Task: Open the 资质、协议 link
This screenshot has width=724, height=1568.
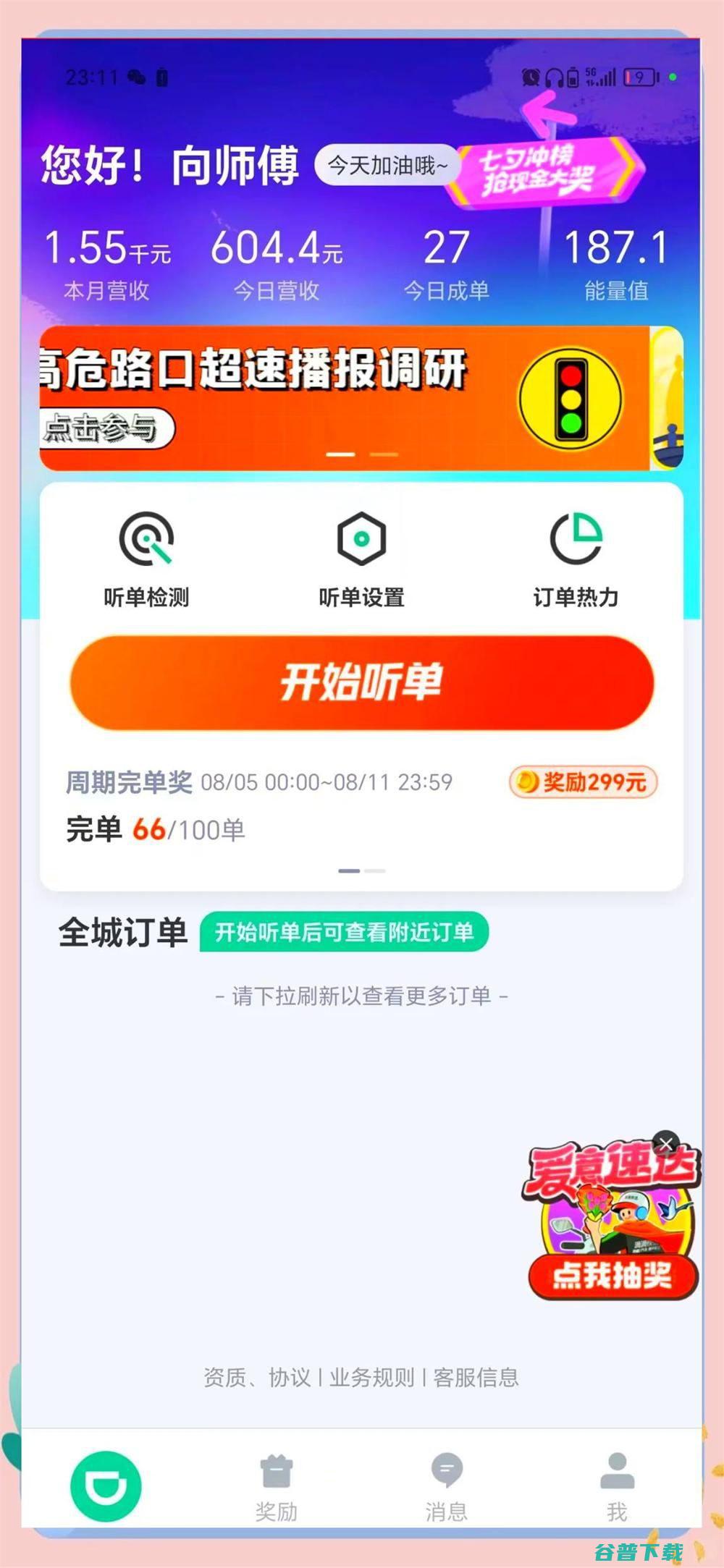Action: click(x=257, y=1377)
